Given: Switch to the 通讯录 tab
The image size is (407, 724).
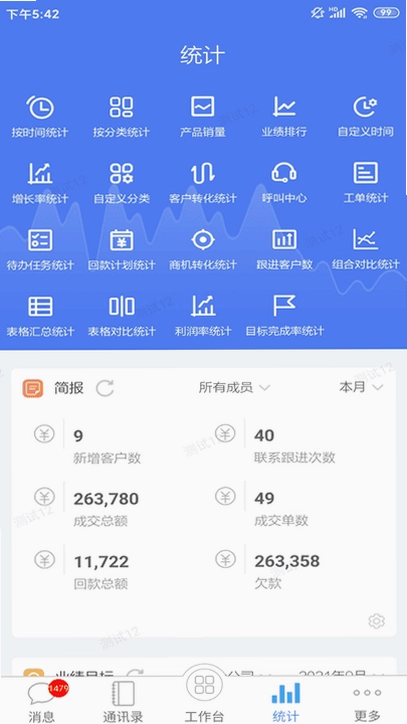Looking at the screenshot, I should point(123,701).
